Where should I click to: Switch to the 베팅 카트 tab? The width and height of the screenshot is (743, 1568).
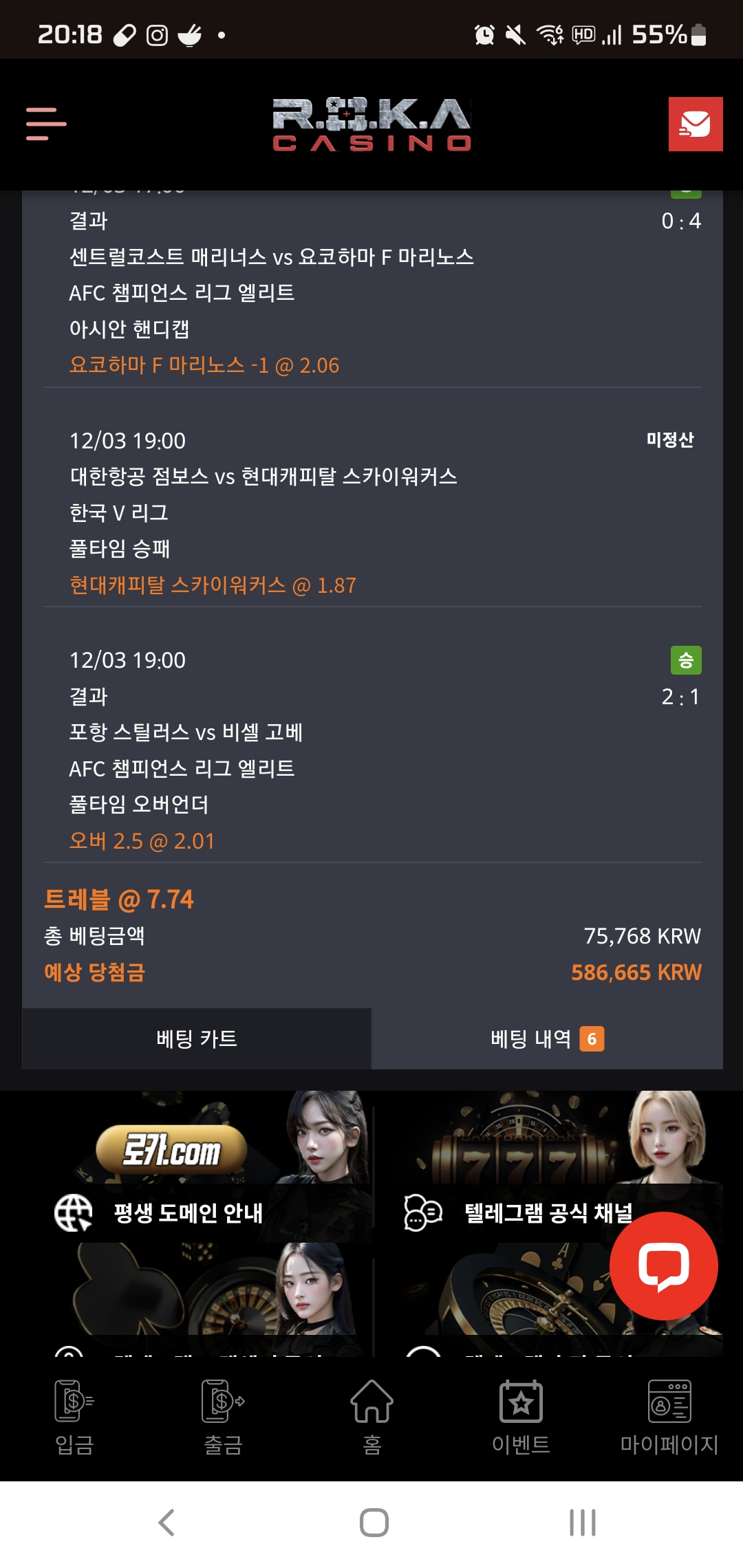coord(197,1038)
